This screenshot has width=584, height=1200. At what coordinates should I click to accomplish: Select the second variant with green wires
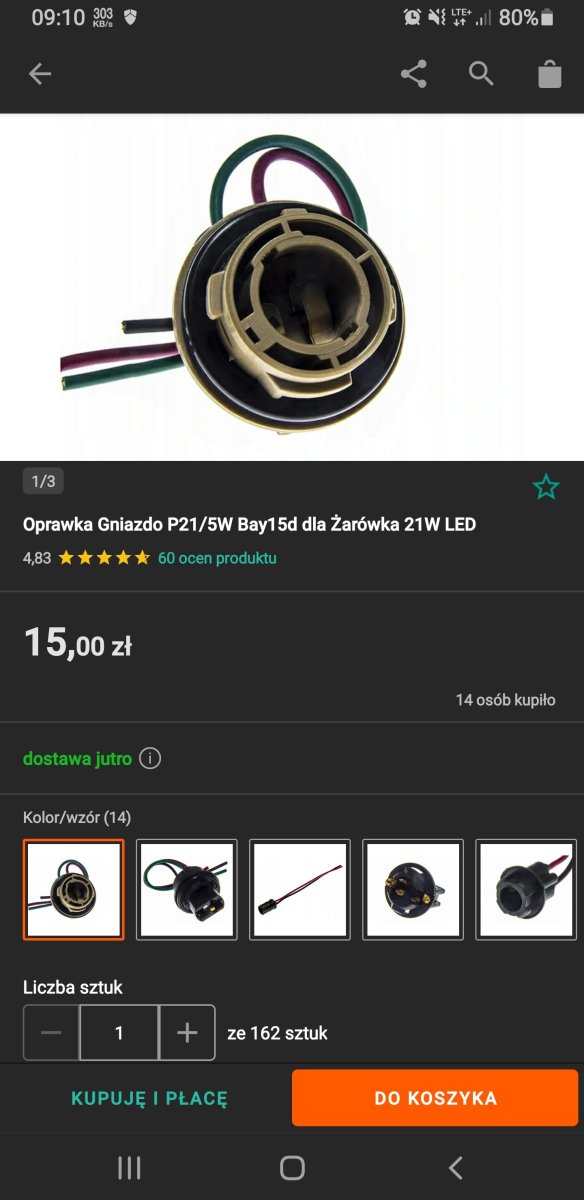click(x=187, y=889)
